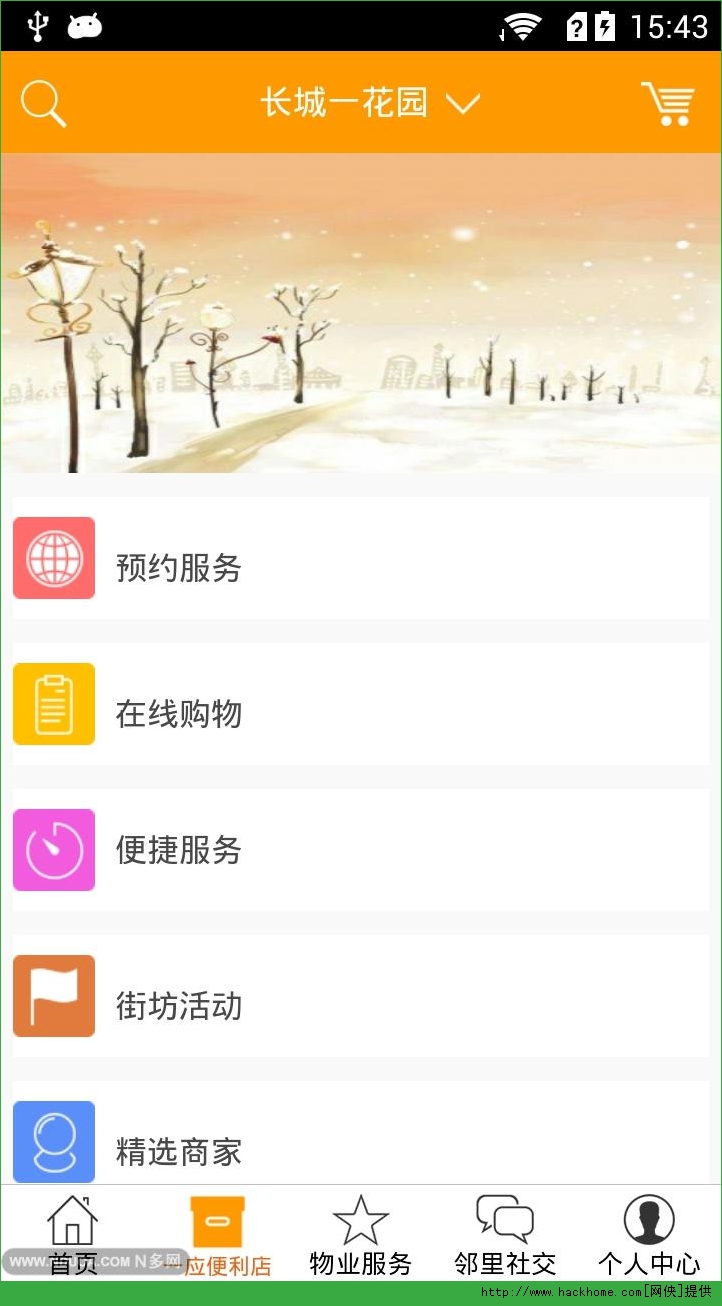722x1306 pixels.
Task: Go to 便捷服务
Action: pos(360,850)
